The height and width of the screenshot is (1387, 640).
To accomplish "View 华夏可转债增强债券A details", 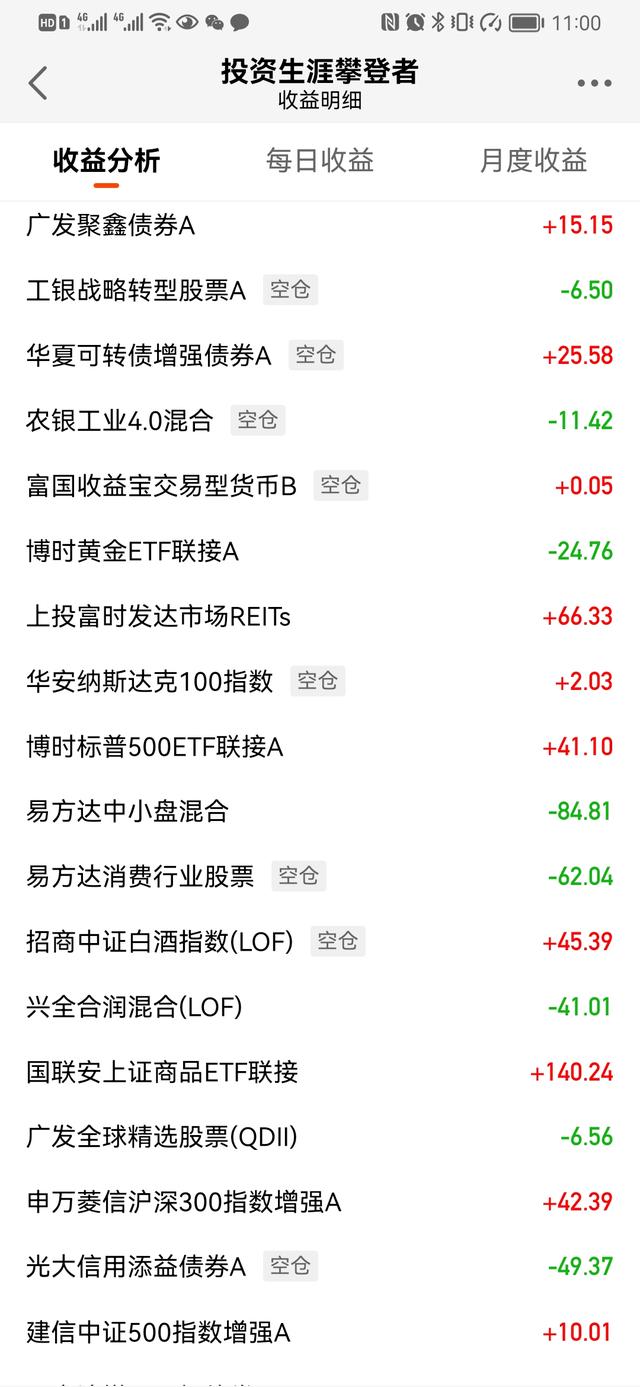I will pos(320,355).
